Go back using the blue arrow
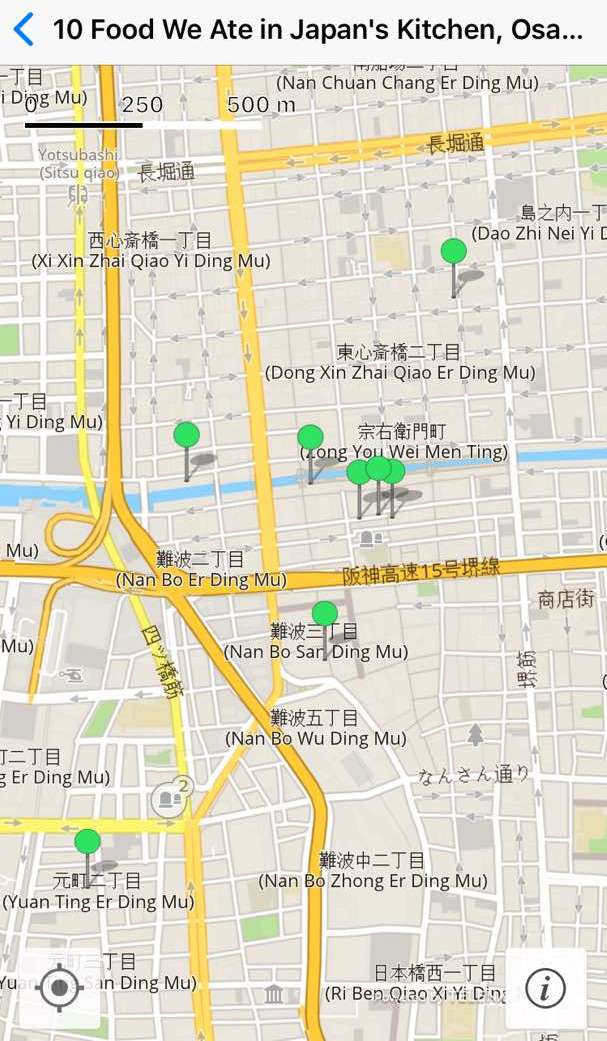The width and height of the screenshot is (607, 1041). coord(24,30)
